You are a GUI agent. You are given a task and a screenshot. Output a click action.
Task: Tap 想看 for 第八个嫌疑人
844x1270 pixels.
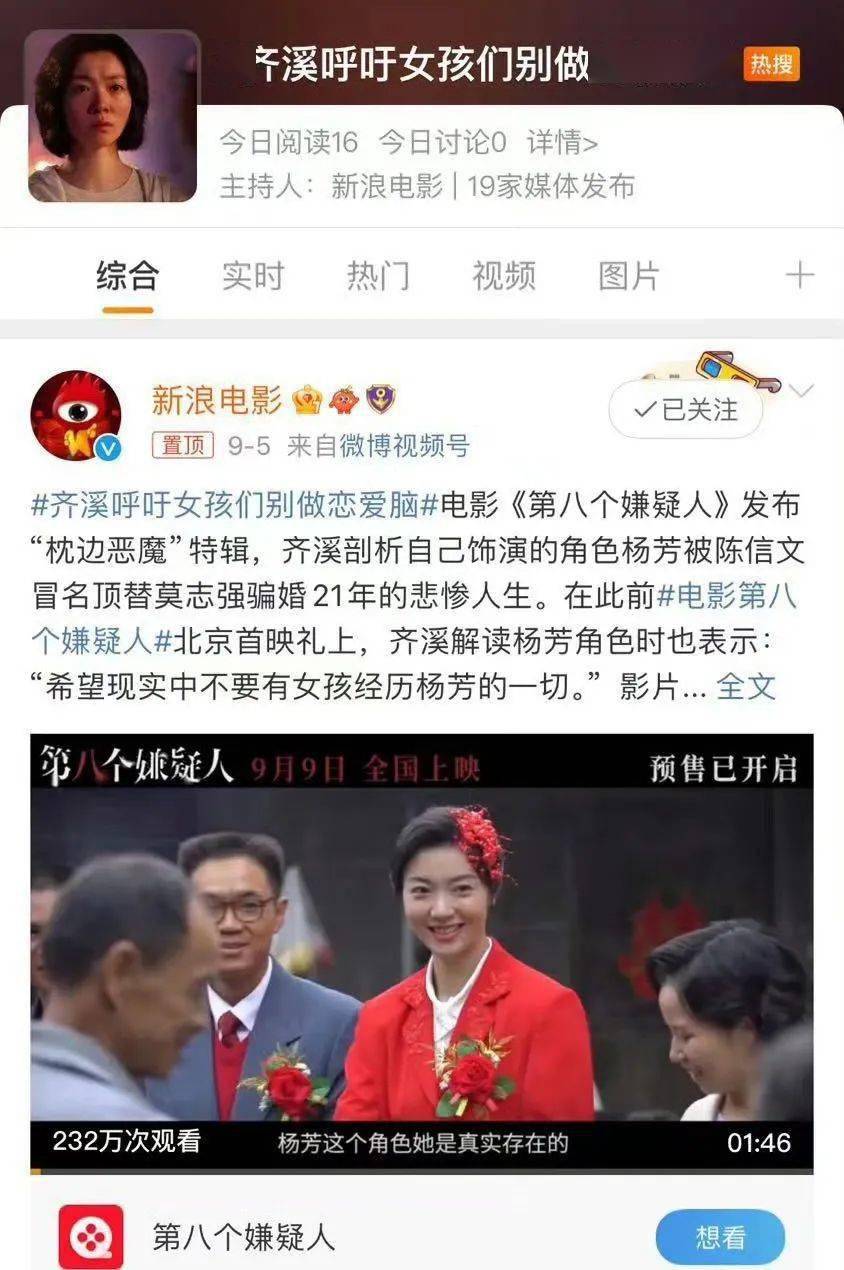click(x=720, y=1237)
